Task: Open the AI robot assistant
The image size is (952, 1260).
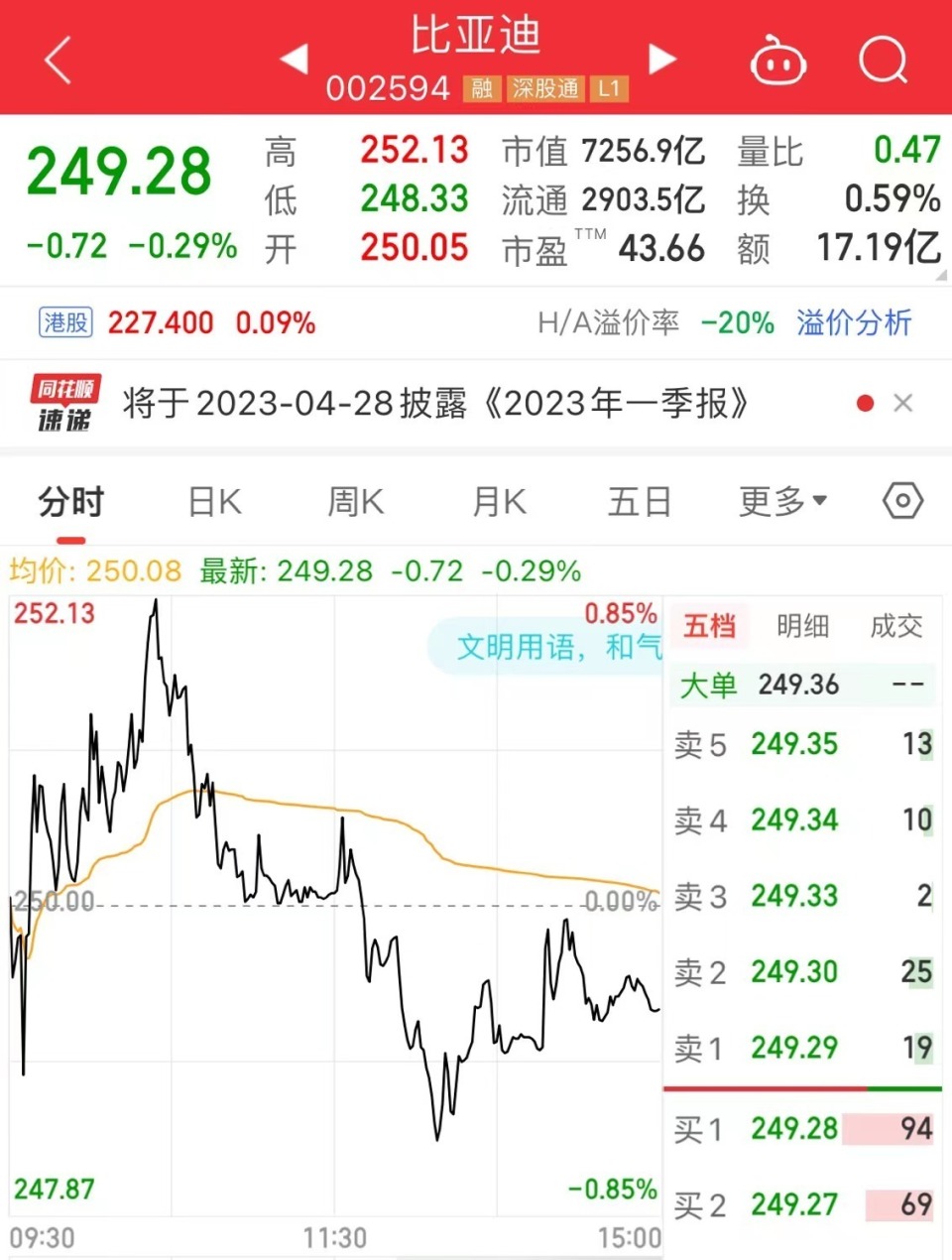Action: tap(778, 60)
